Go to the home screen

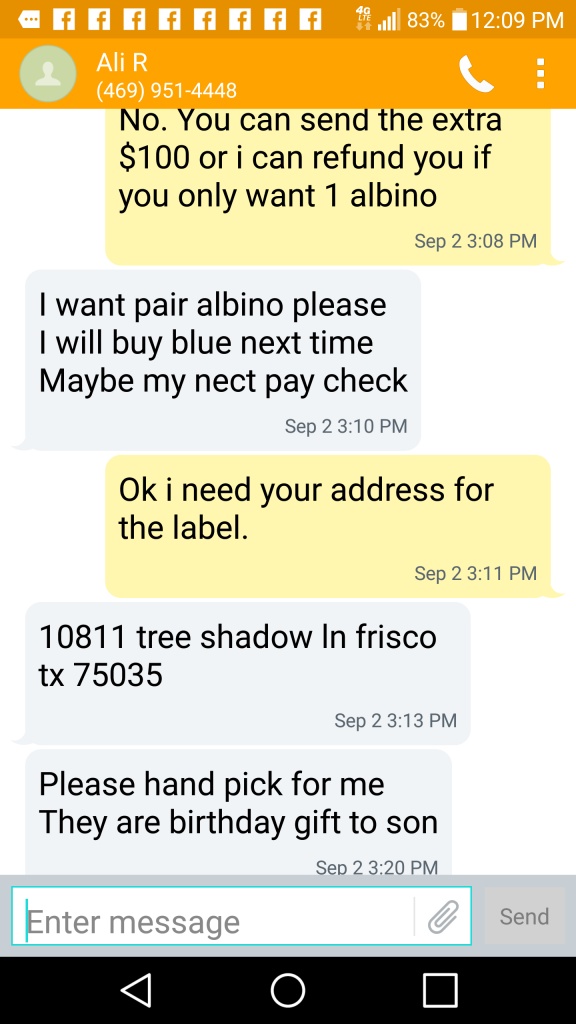[x=288, y=991]
